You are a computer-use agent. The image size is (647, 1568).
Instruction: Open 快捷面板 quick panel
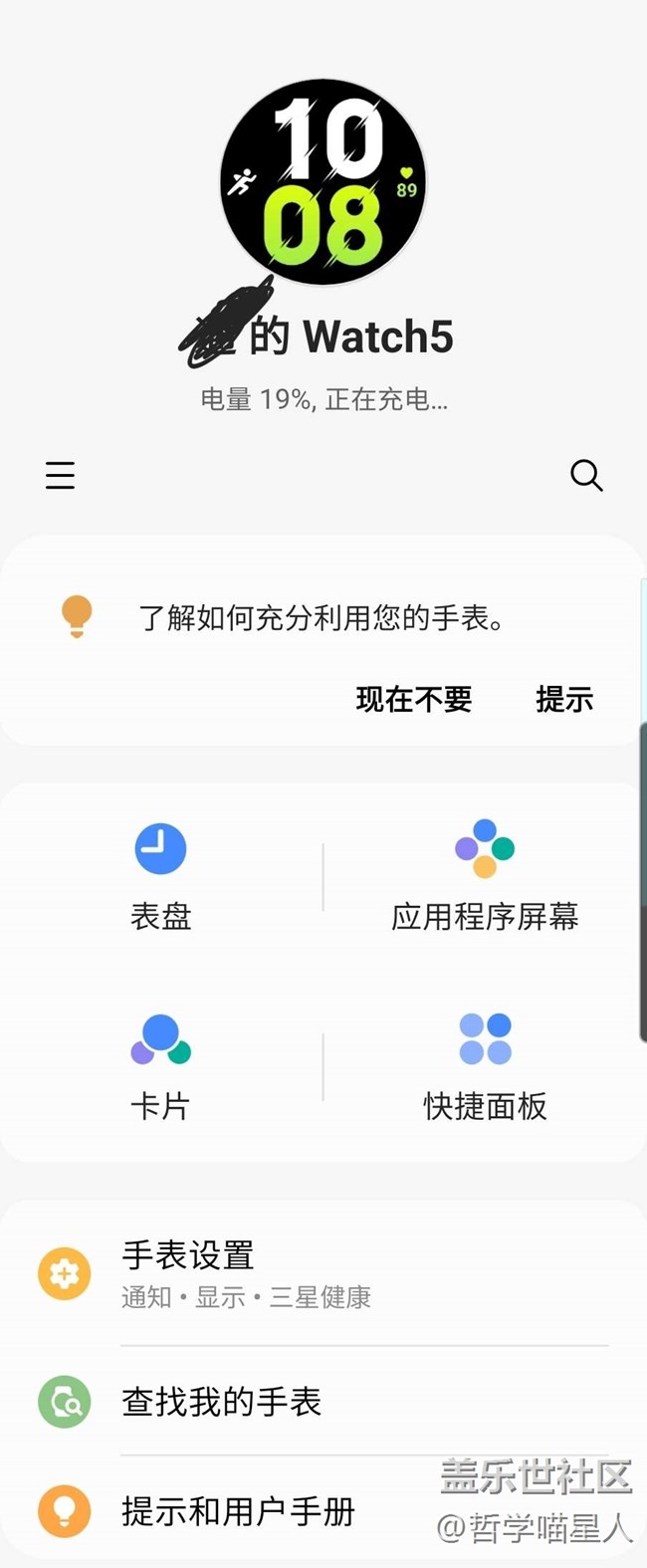(x=485, y=1066)
